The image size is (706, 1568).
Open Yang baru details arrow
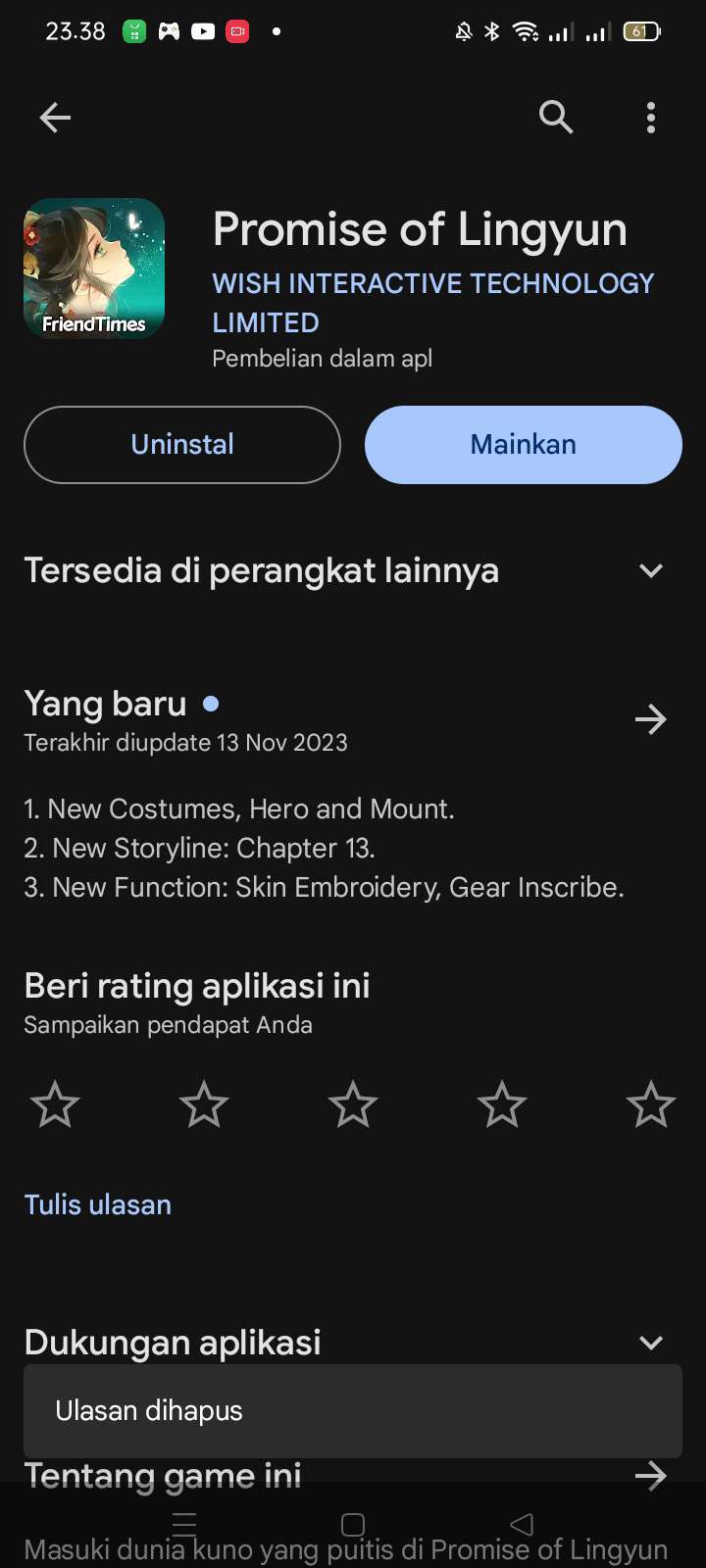coord(651,720)
